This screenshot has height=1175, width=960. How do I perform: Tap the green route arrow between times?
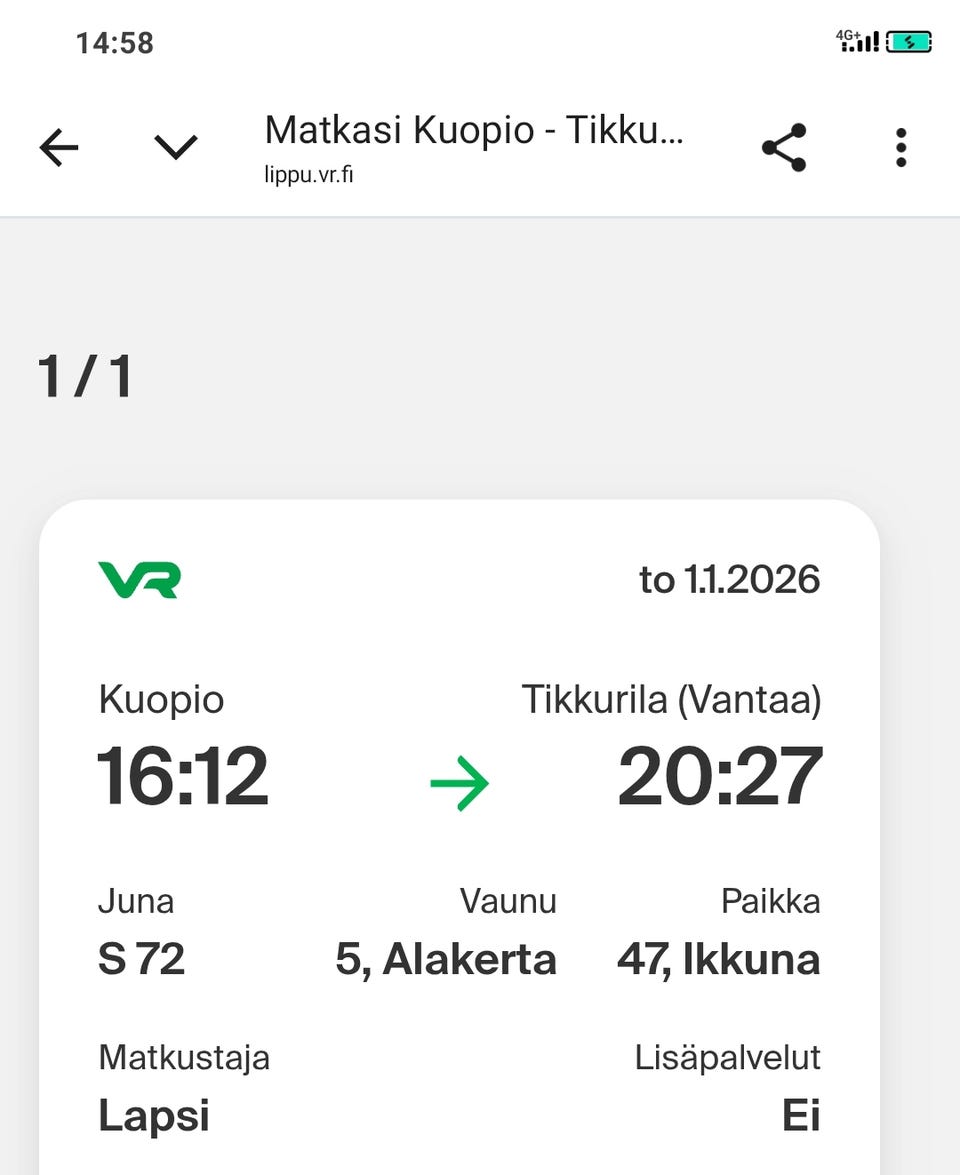coord(459,784)
